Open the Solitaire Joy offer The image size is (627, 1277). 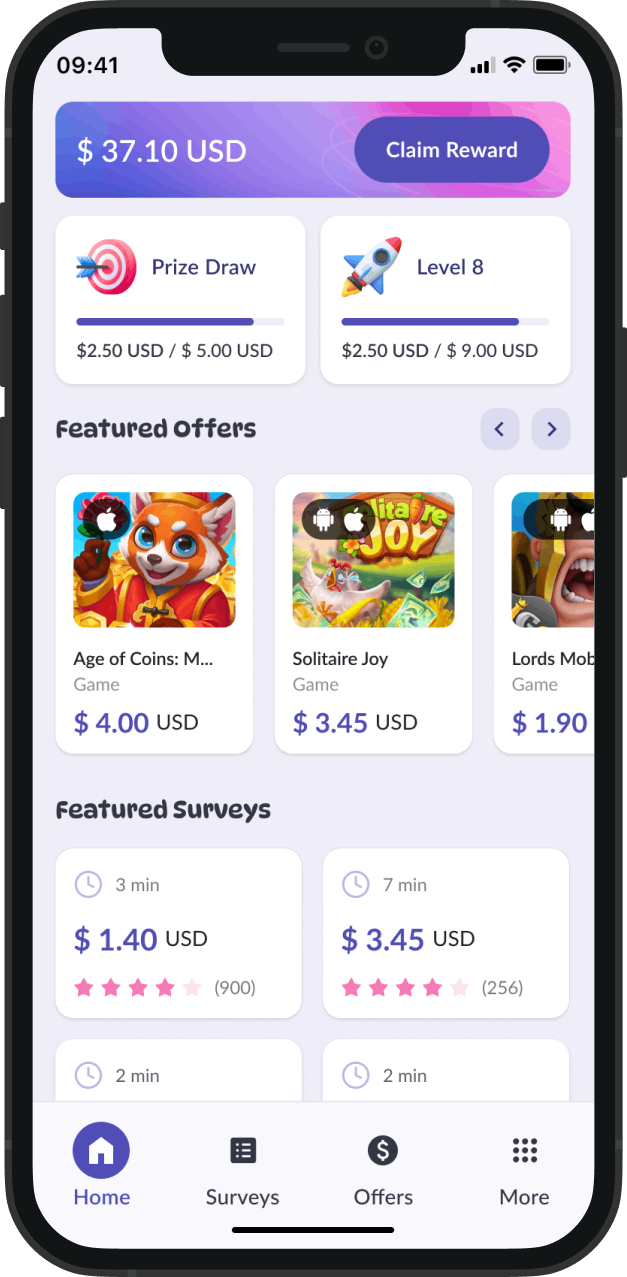(x=373, y=613)
